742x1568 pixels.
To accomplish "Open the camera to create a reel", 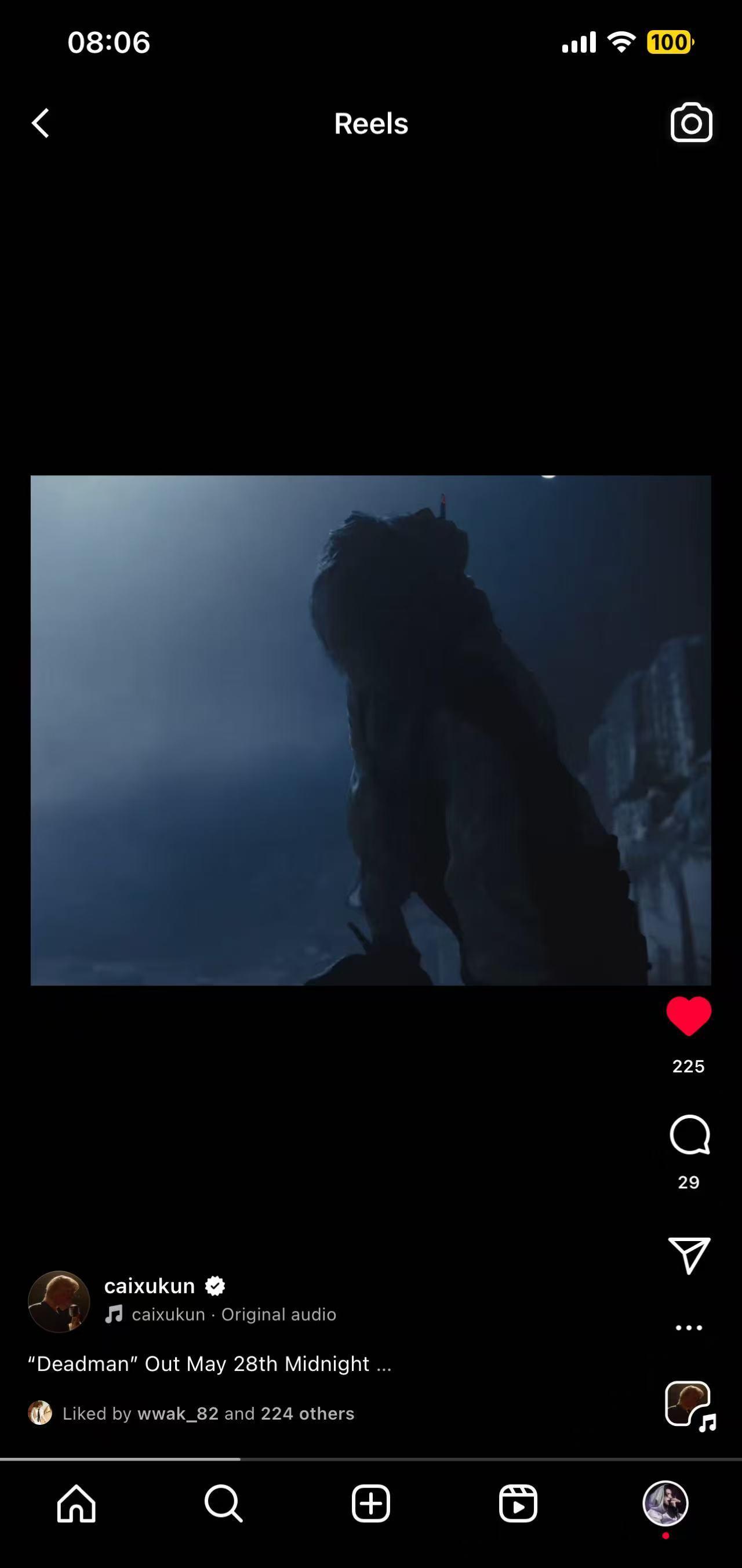I will (691, 123).
